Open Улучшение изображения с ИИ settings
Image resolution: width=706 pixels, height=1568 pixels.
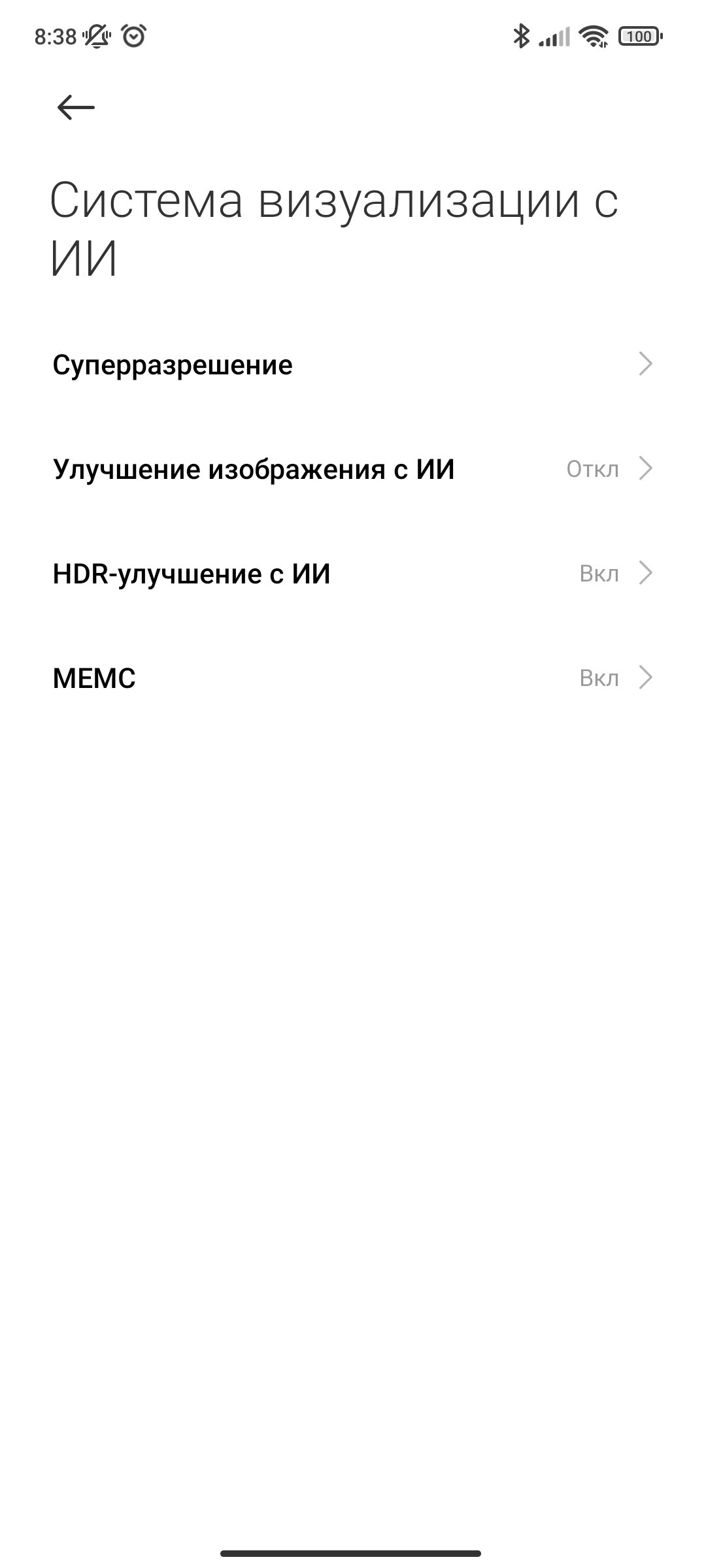[353, 469]
